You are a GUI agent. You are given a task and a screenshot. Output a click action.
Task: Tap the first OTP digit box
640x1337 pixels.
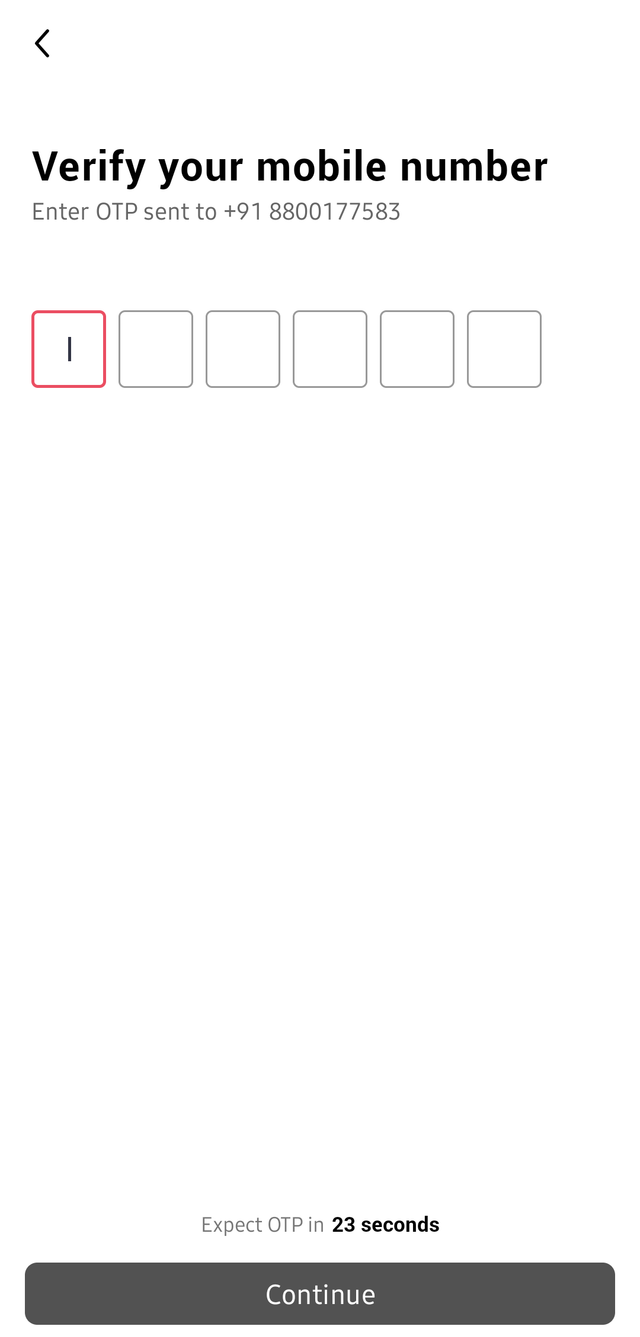pos(68,349)
